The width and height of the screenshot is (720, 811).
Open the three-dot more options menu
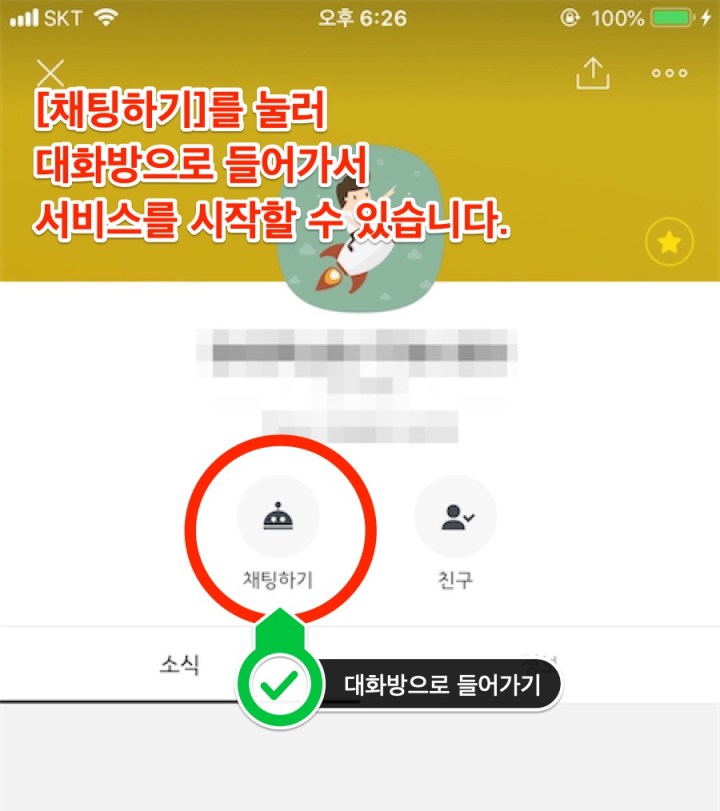669,73
